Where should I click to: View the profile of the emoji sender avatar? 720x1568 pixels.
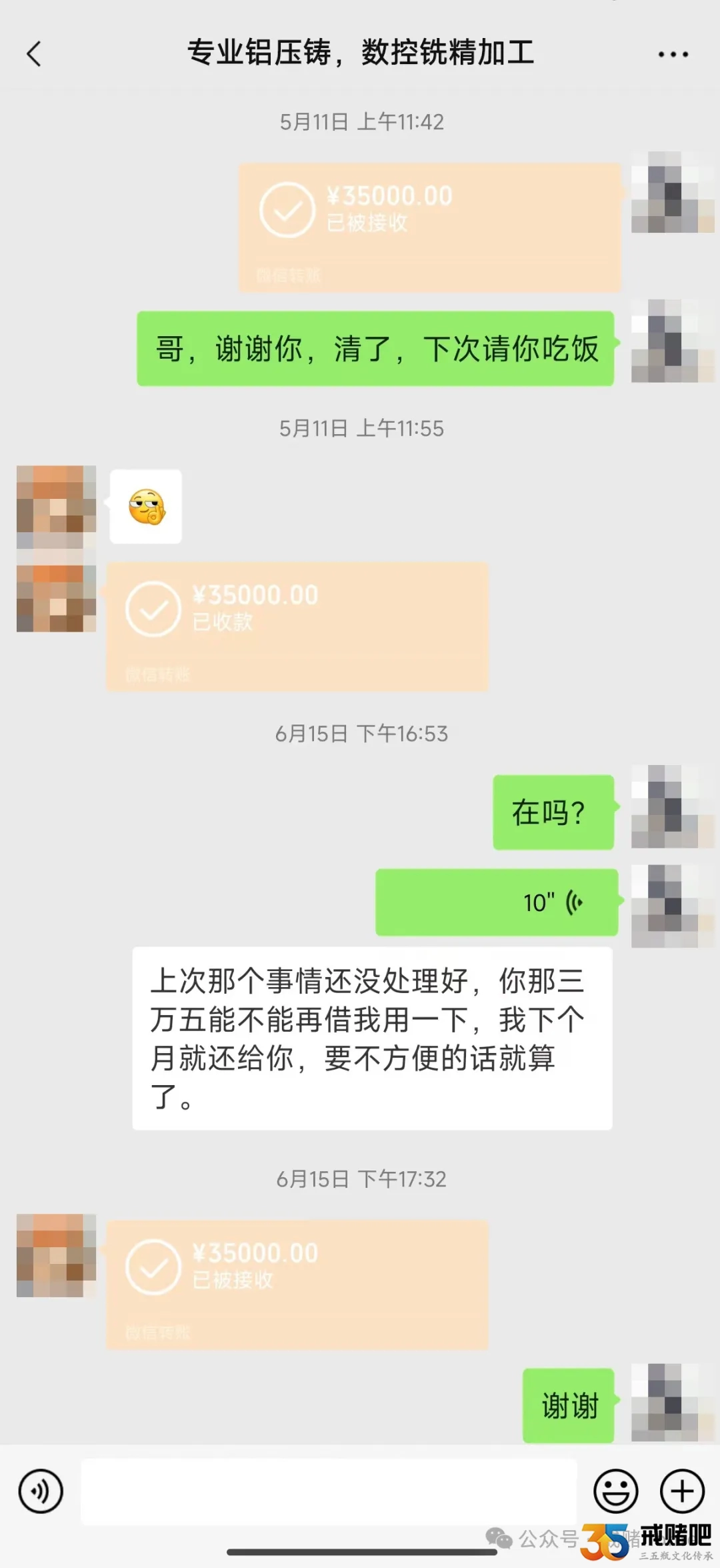[x=56, y=506]
